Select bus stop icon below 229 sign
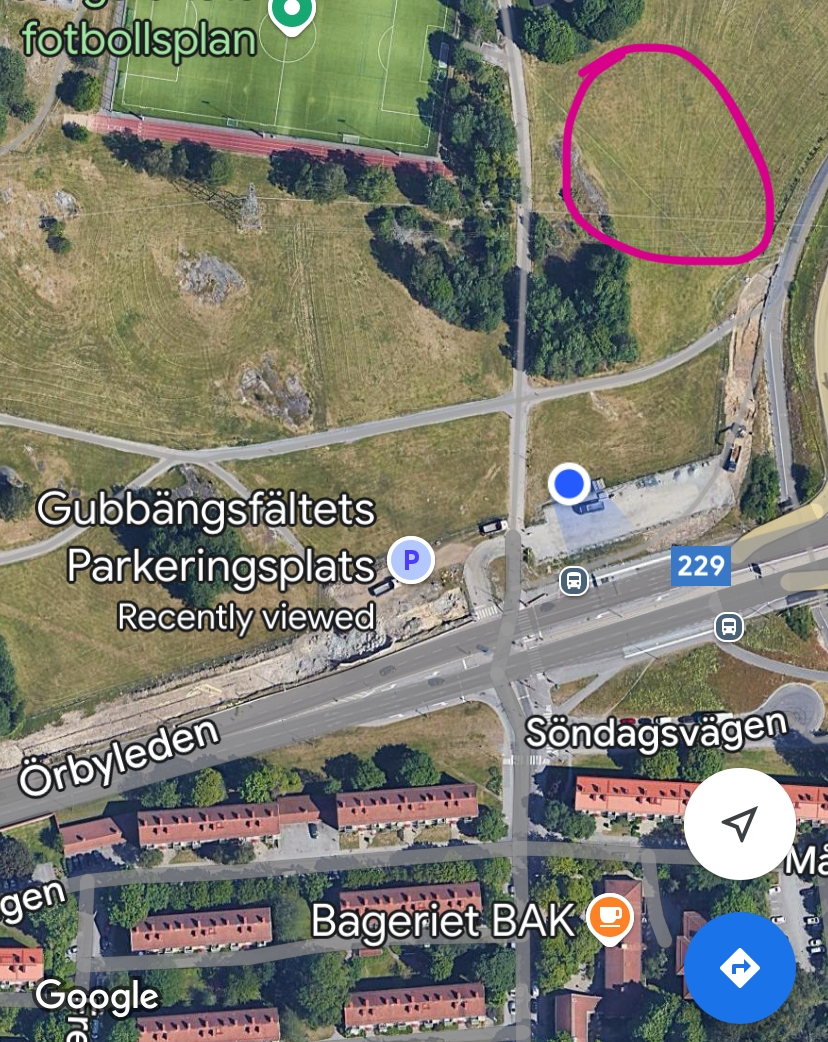 729,626
